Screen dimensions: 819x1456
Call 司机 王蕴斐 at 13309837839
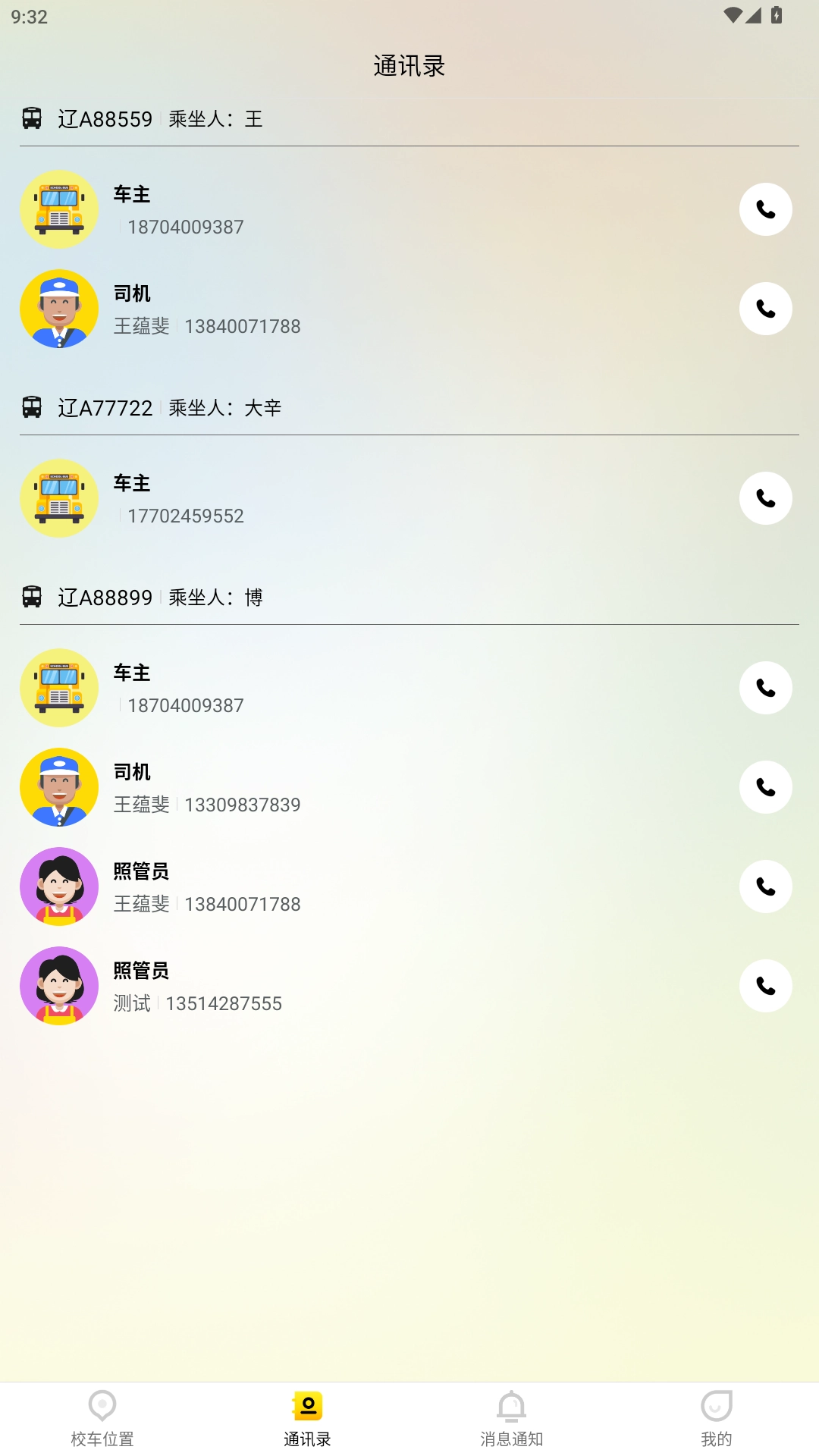(x=765, y=787)
